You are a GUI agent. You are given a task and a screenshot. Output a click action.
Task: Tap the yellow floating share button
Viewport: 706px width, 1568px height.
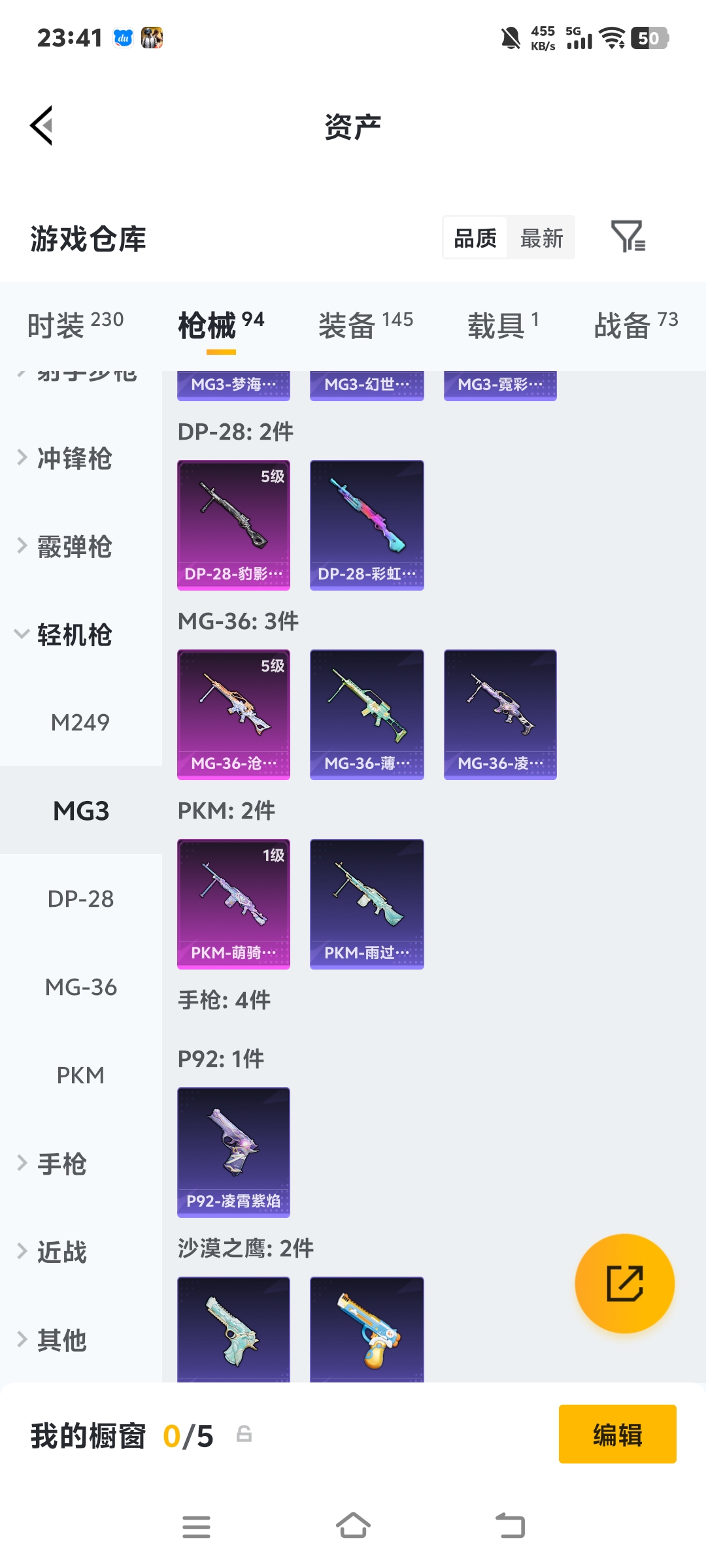coord(625,1283)
